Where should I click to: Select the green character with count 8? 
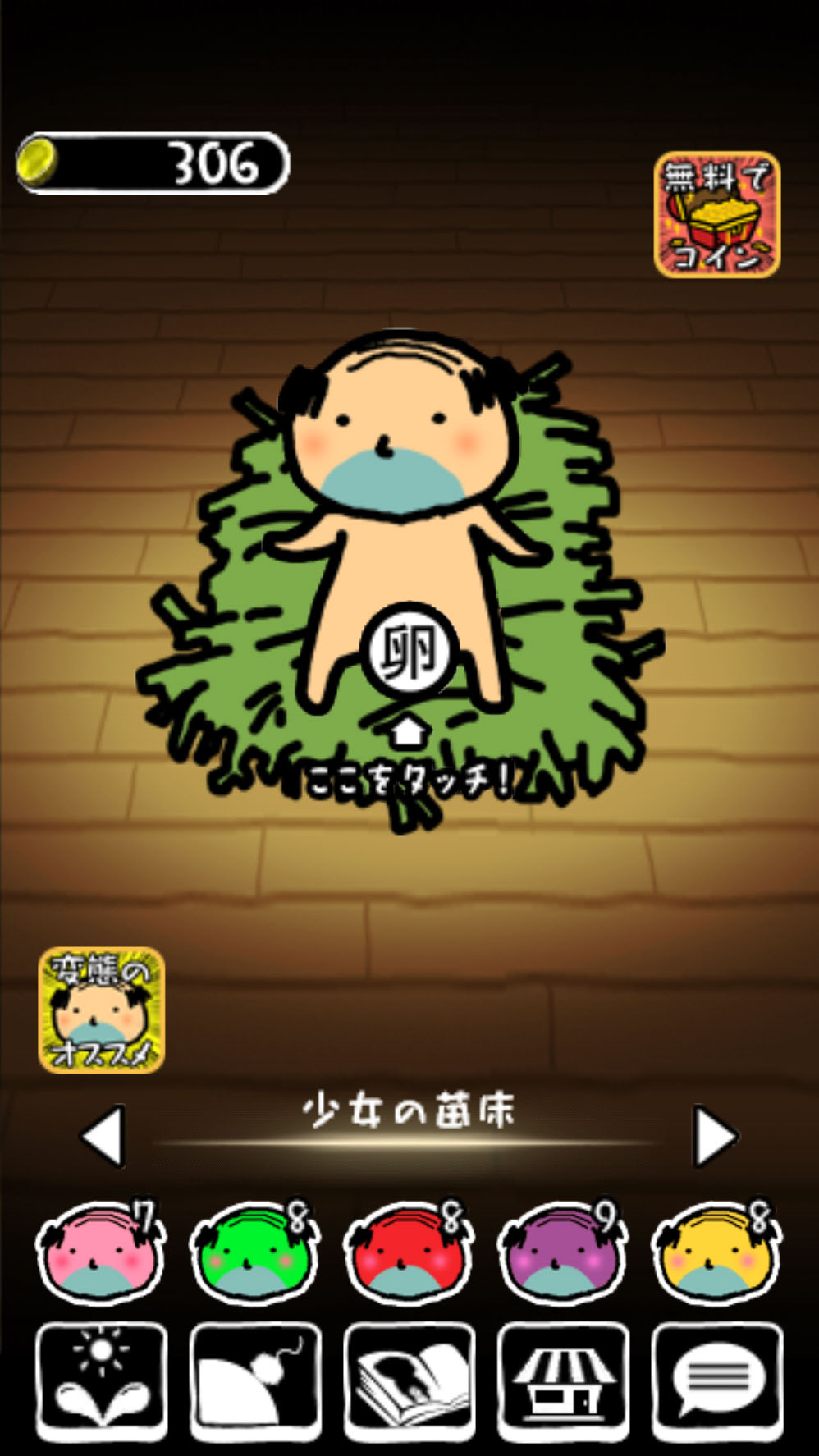pyautogui.click(x=254, y=1253)
